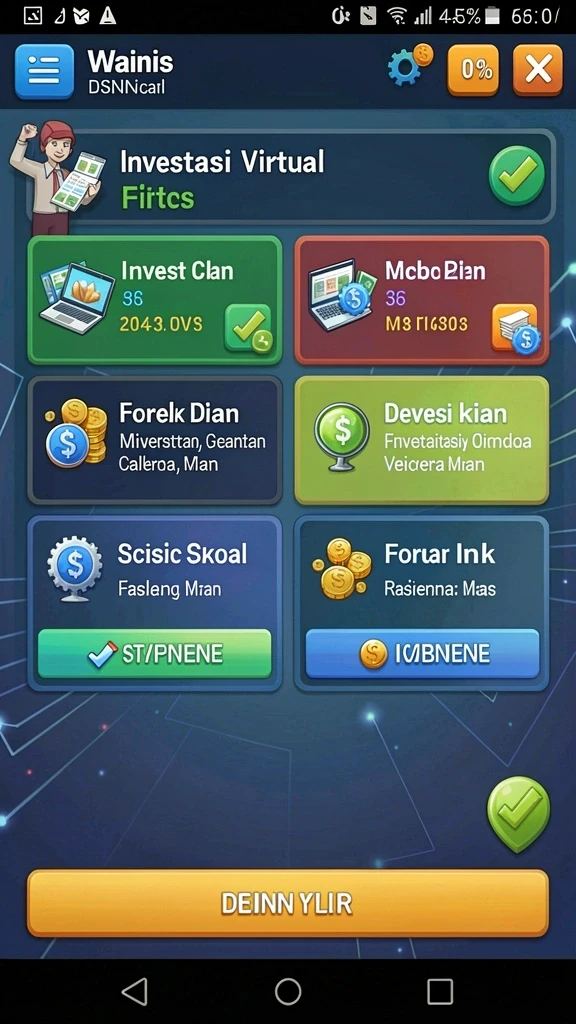576x1024 pixels.
Task: Open the recent apps overview
Action: click(440, 991)
